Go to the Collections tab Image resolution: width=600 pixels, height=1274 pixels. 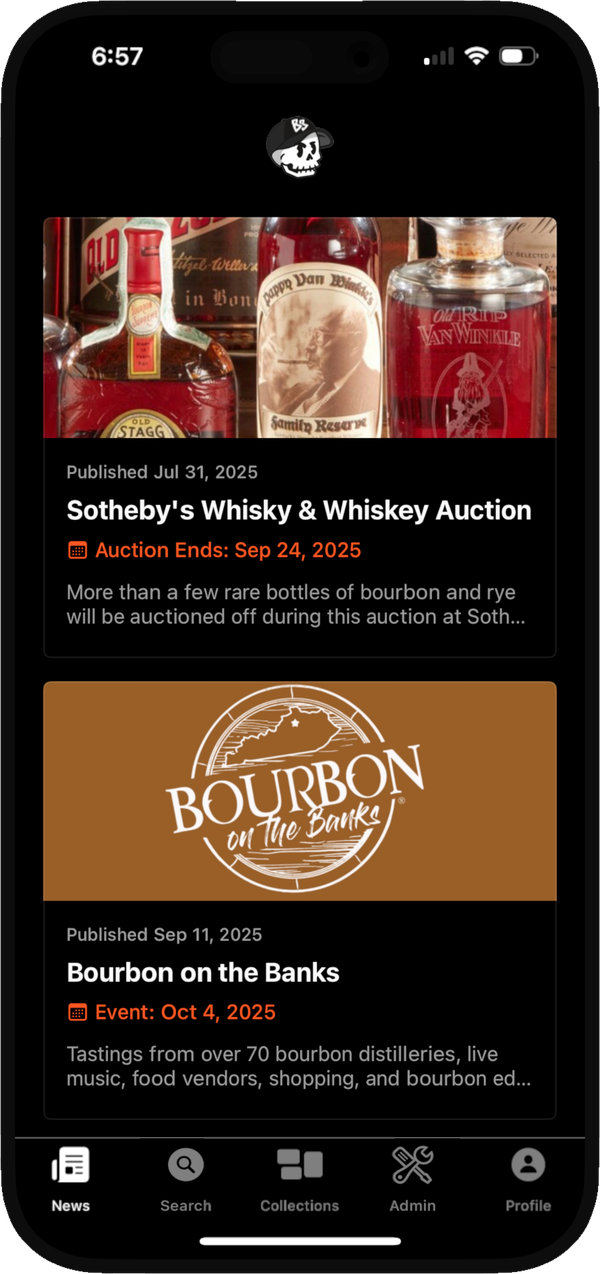(x=299, y=1179)
